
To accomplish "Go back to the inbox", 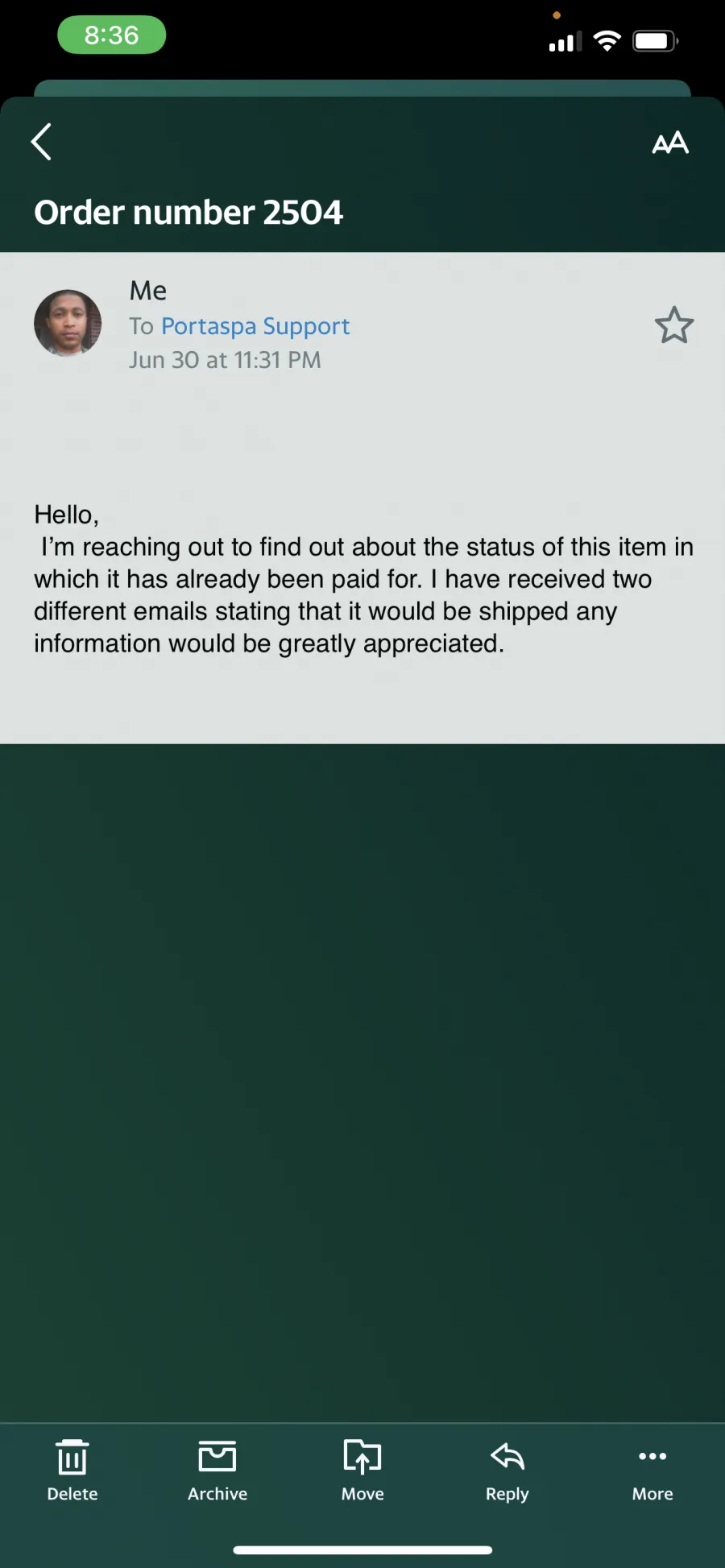I will 41,142.
